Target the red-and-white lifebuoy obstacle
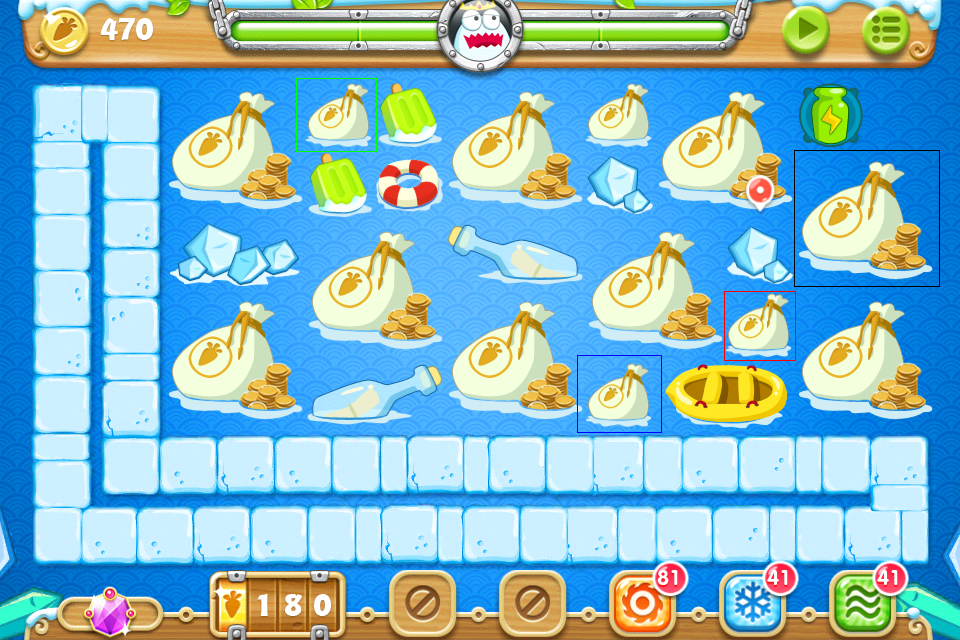Screen dimensions: 960x640 [408, 184]
